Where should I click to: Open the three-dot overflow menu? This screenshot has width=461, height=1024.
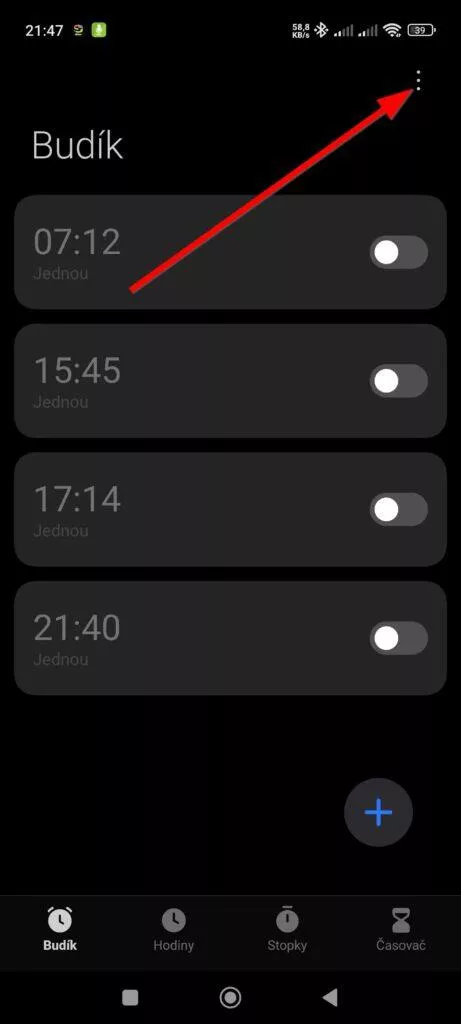click(419, 80)
